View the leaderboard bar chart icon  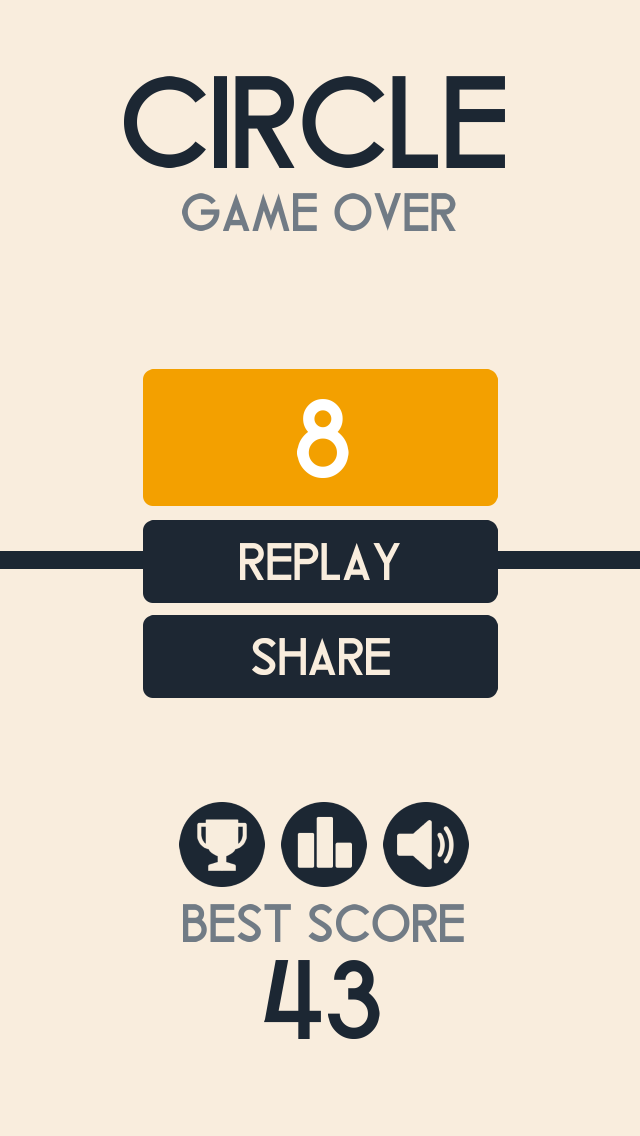click(324, 844)
